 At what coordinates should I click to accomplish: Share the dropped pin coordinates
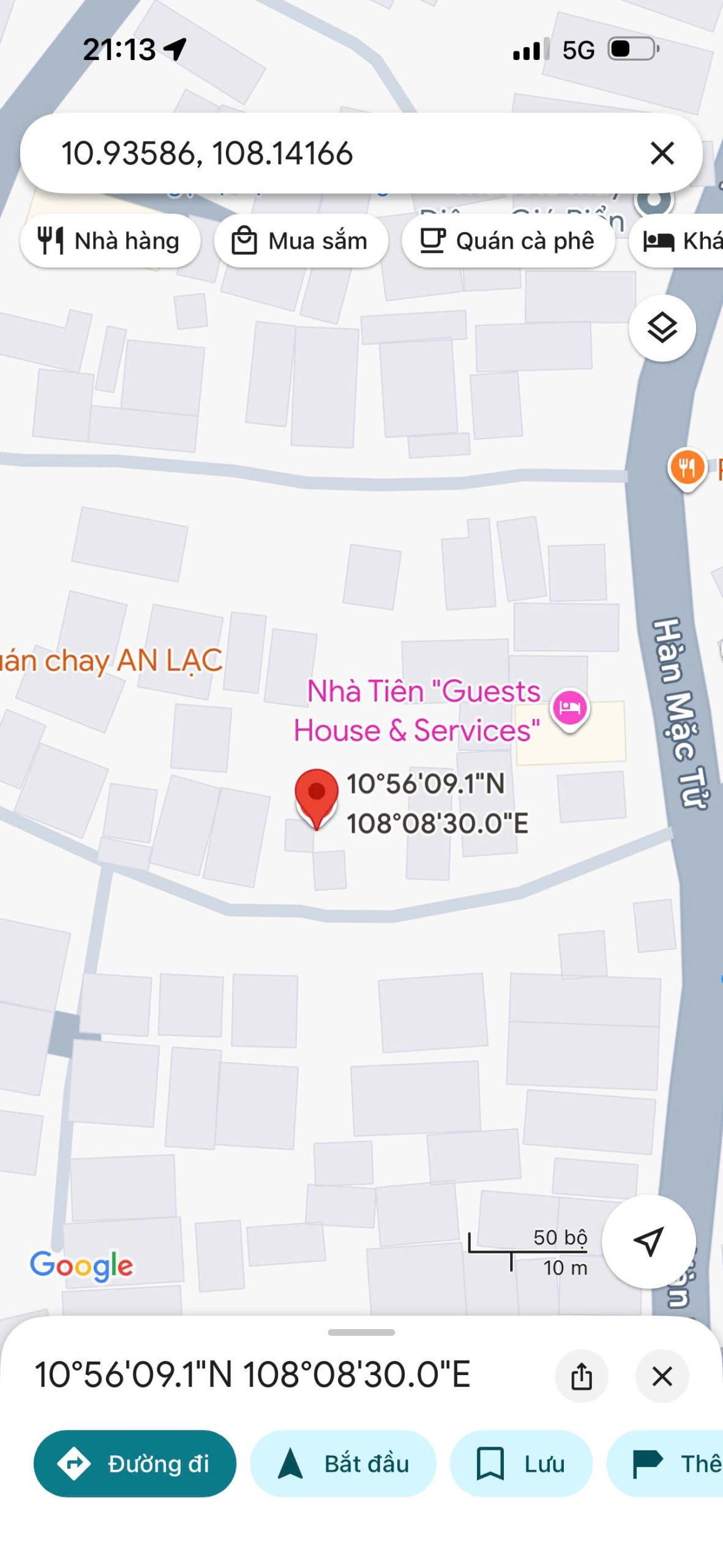point(581,1376)
